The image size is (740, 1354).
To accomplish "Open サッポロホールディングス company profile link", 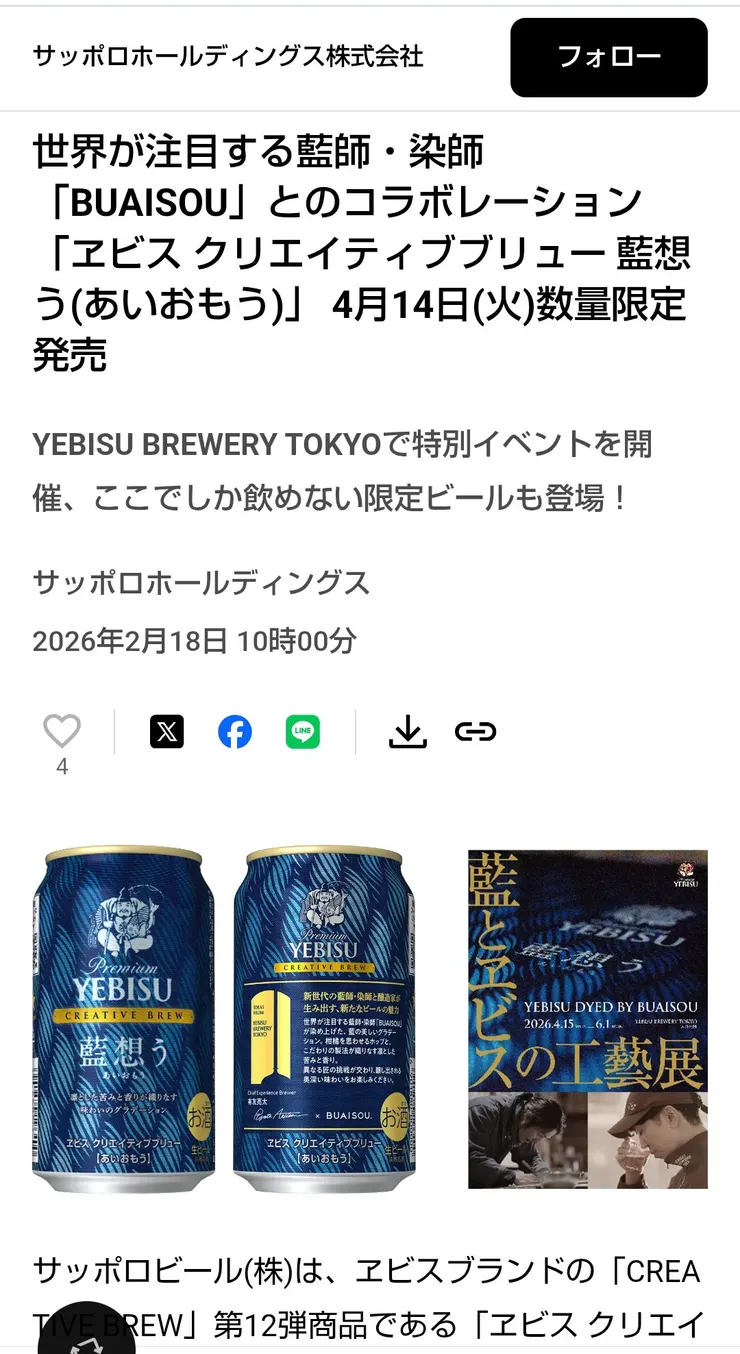I will pyautogui.click(x=200, y=584).
